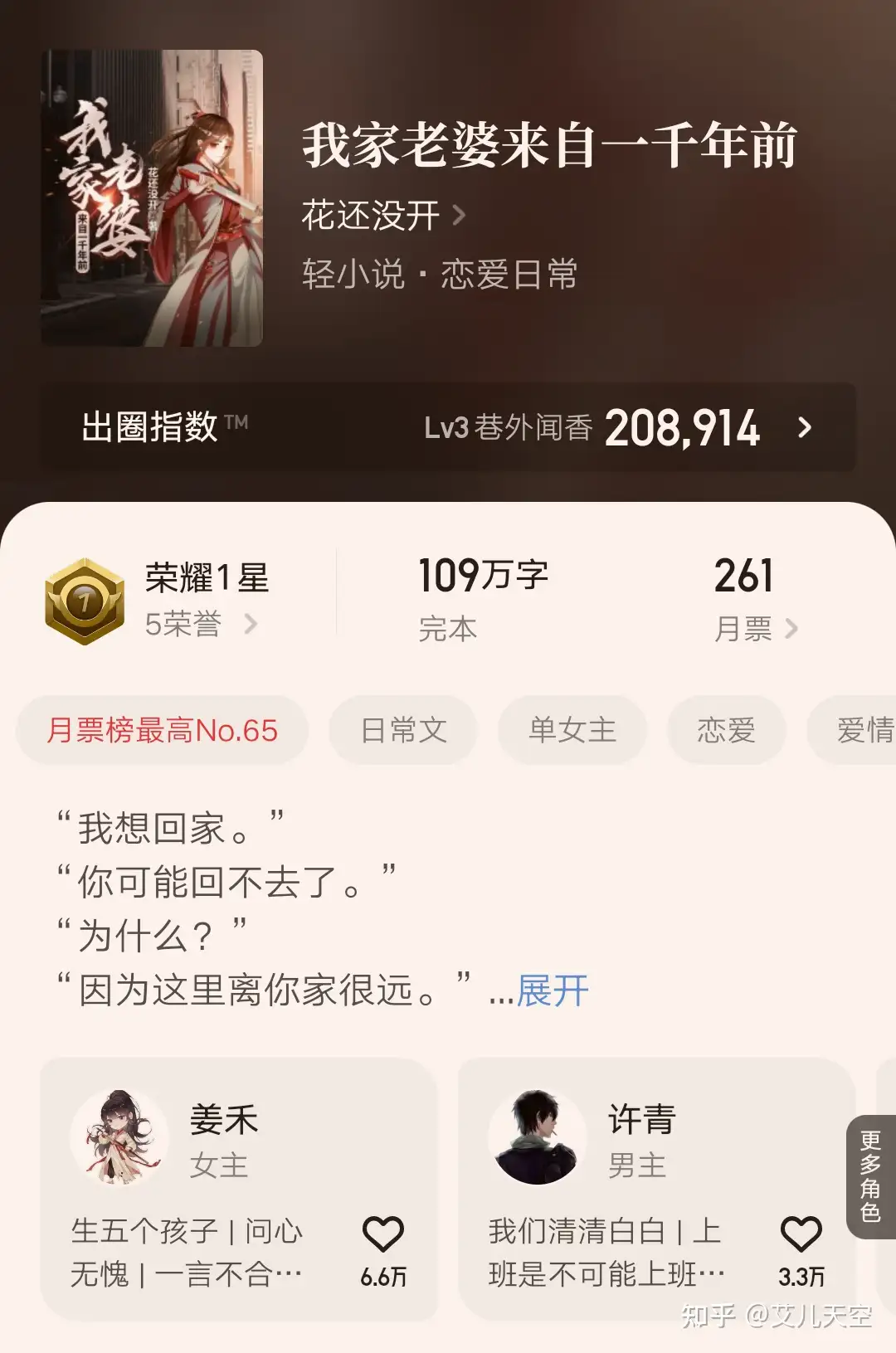Select the 单女主 tag
Screen dimensions: 896x1353
[572, 730]
